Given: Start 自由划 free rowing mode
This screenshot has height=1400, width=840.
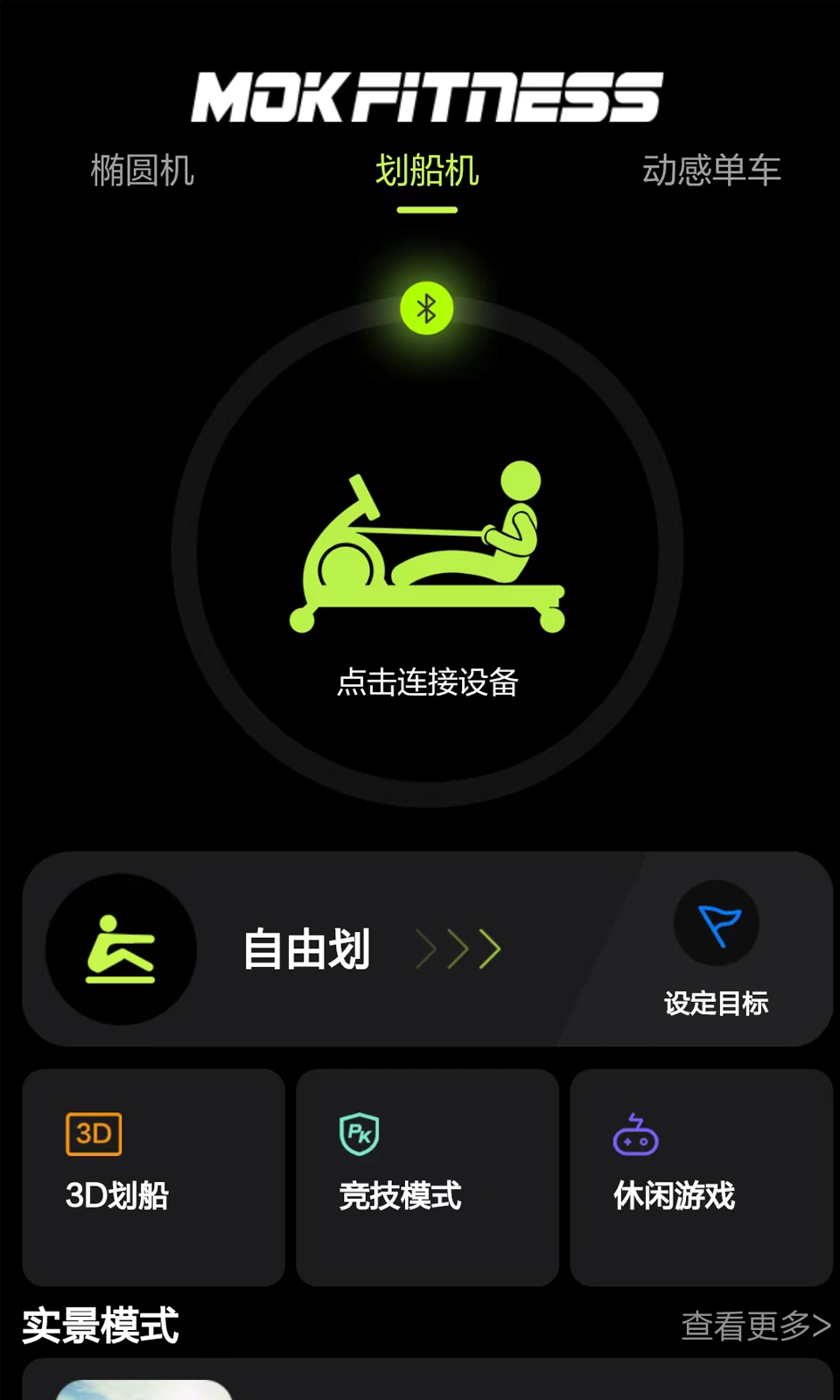Looking at the screenshot, I should [x=306, y=950].
